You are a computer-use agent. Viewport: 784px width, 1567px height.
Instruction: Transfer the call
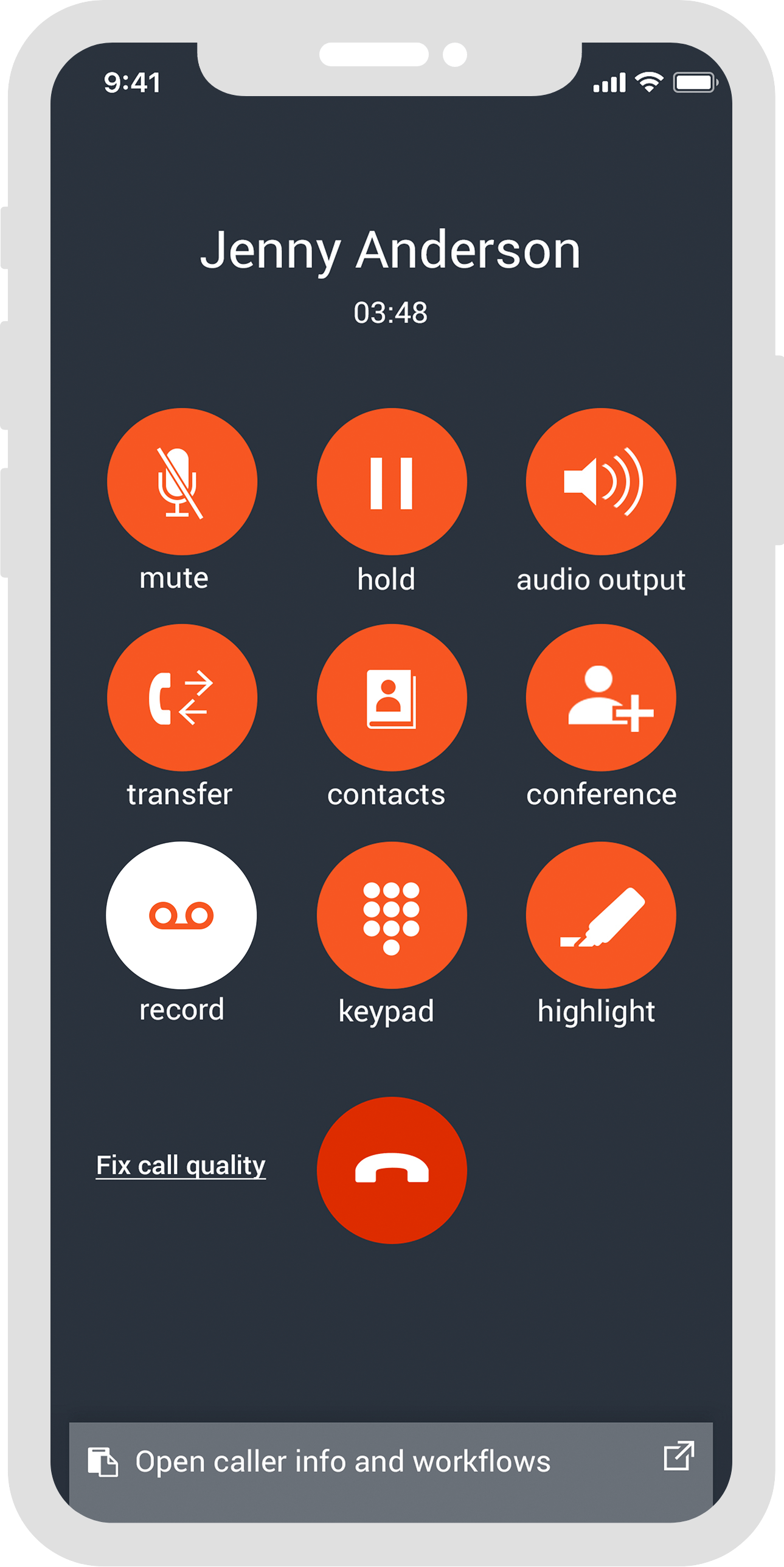pyautogui.click(x=182, y=698)
